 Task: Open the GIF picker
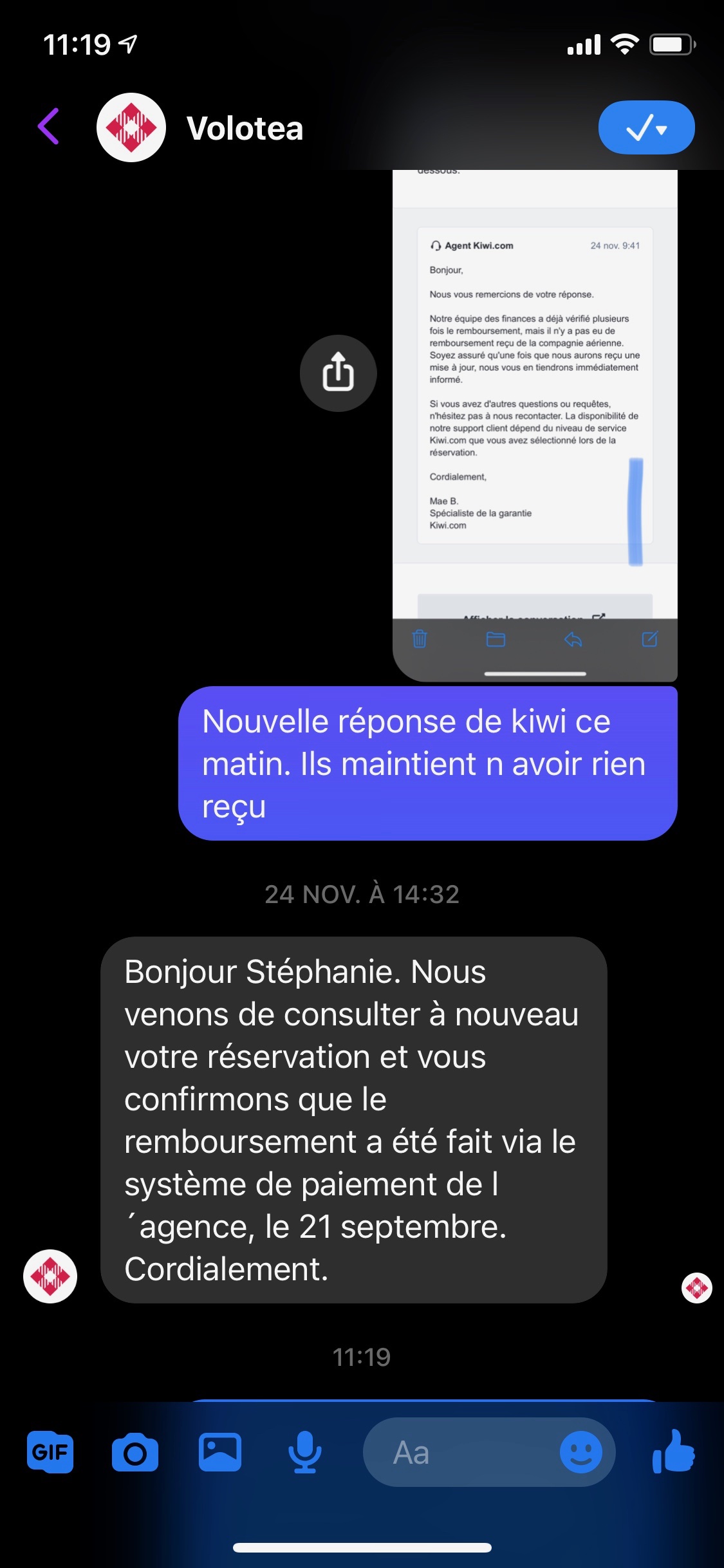pyautogui.click(x=50, y=1452)
